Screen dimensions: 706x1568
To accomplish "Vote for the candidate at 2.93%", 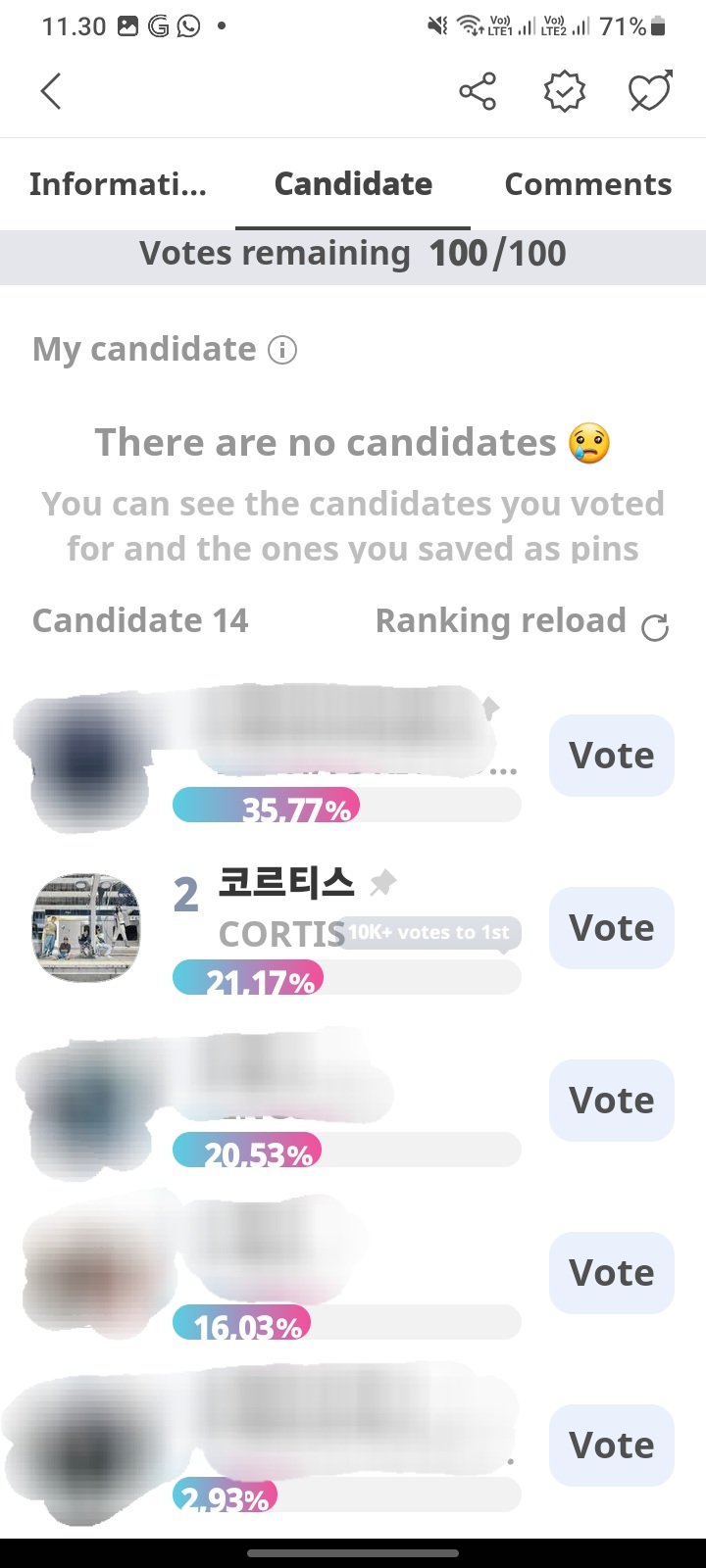I will coord(611,1445).
